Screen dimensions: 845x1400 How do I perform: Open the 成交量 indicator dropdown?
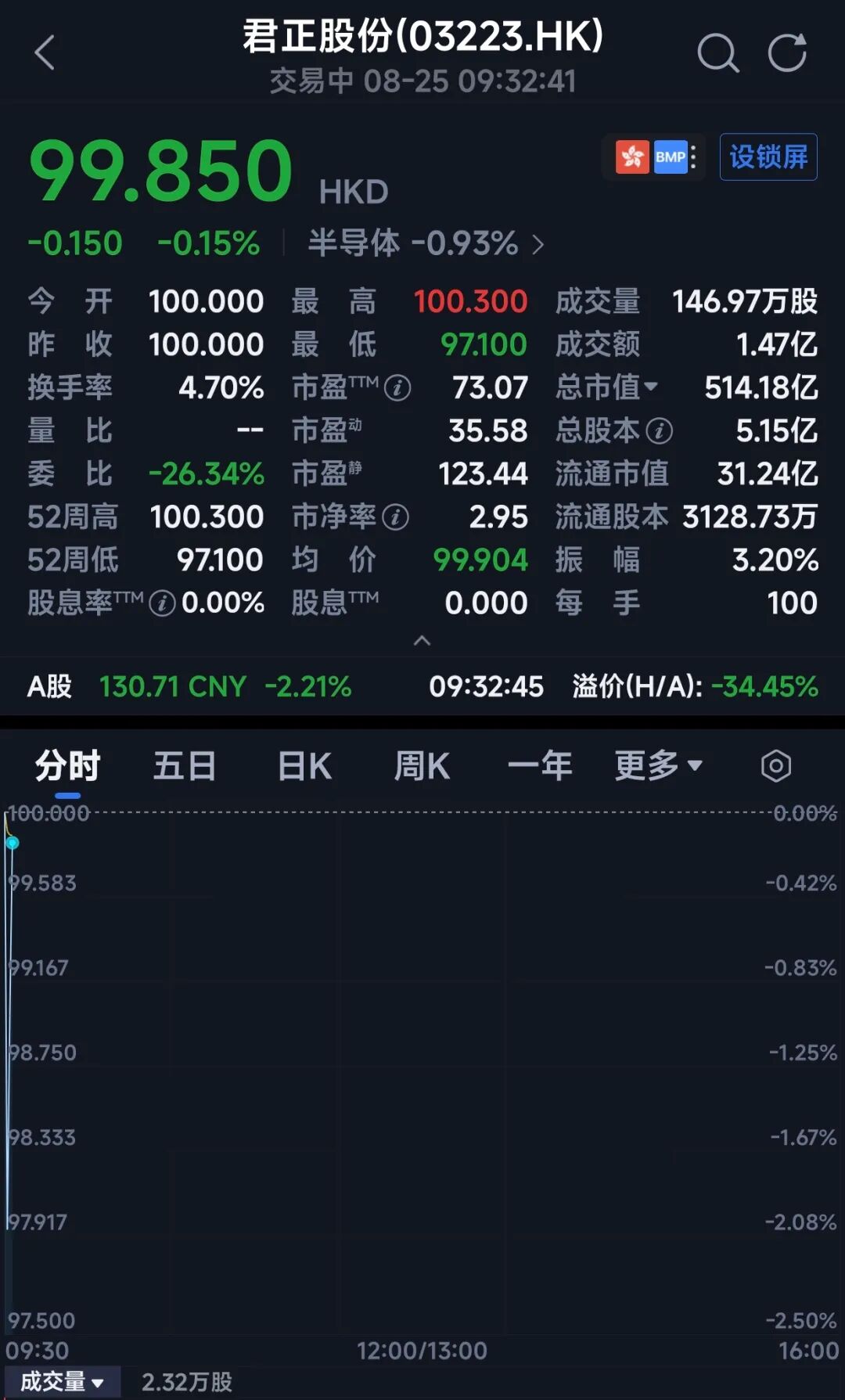(63, 1382)
